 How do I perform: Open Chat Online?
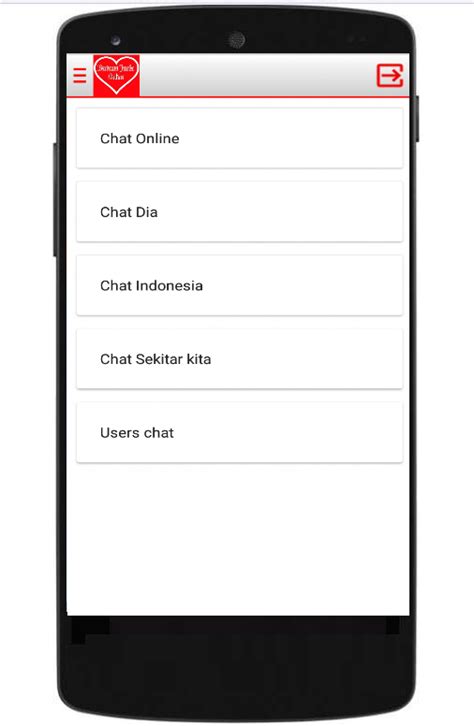pyautogui.click(x=239, y=138)
